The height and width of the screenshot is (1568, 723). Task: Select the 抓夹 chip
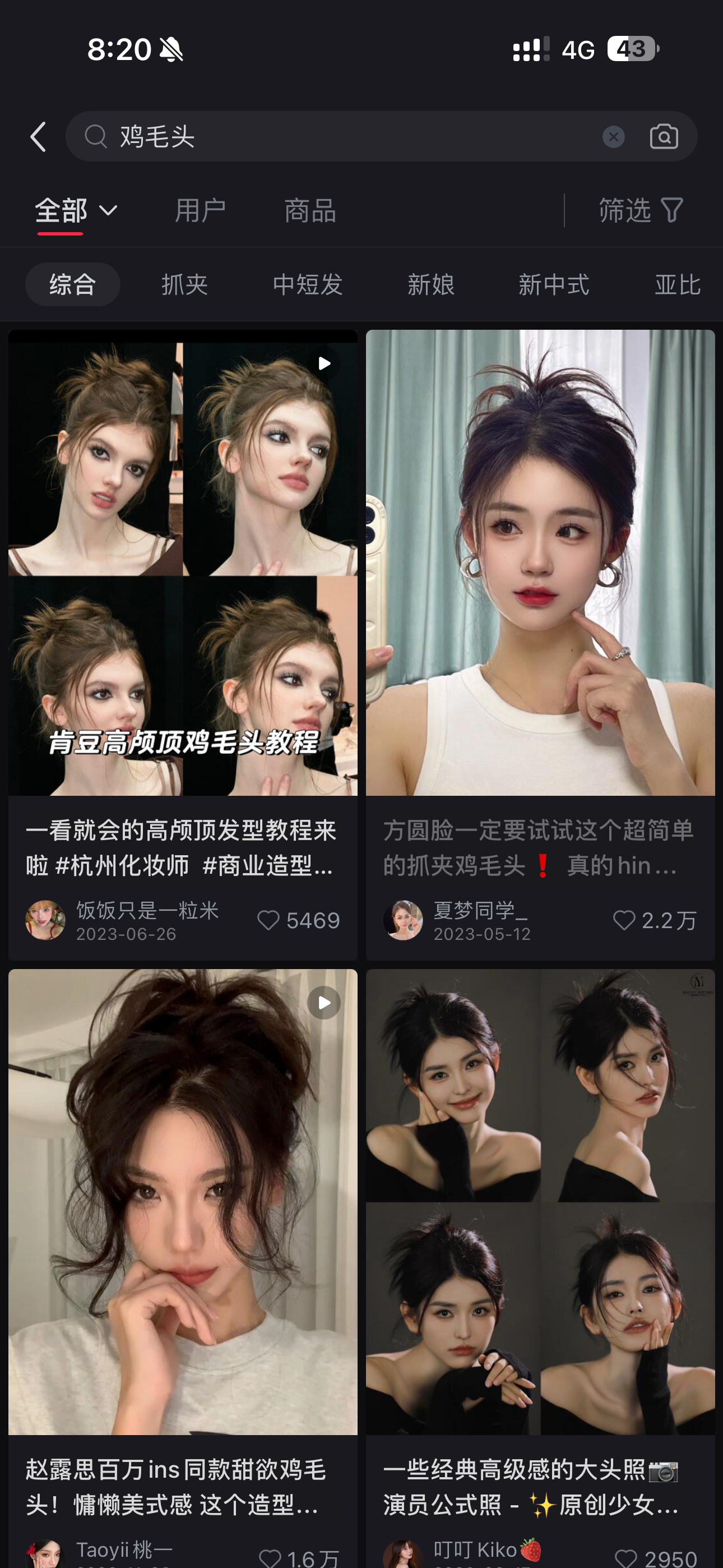[x=184, y=284]
